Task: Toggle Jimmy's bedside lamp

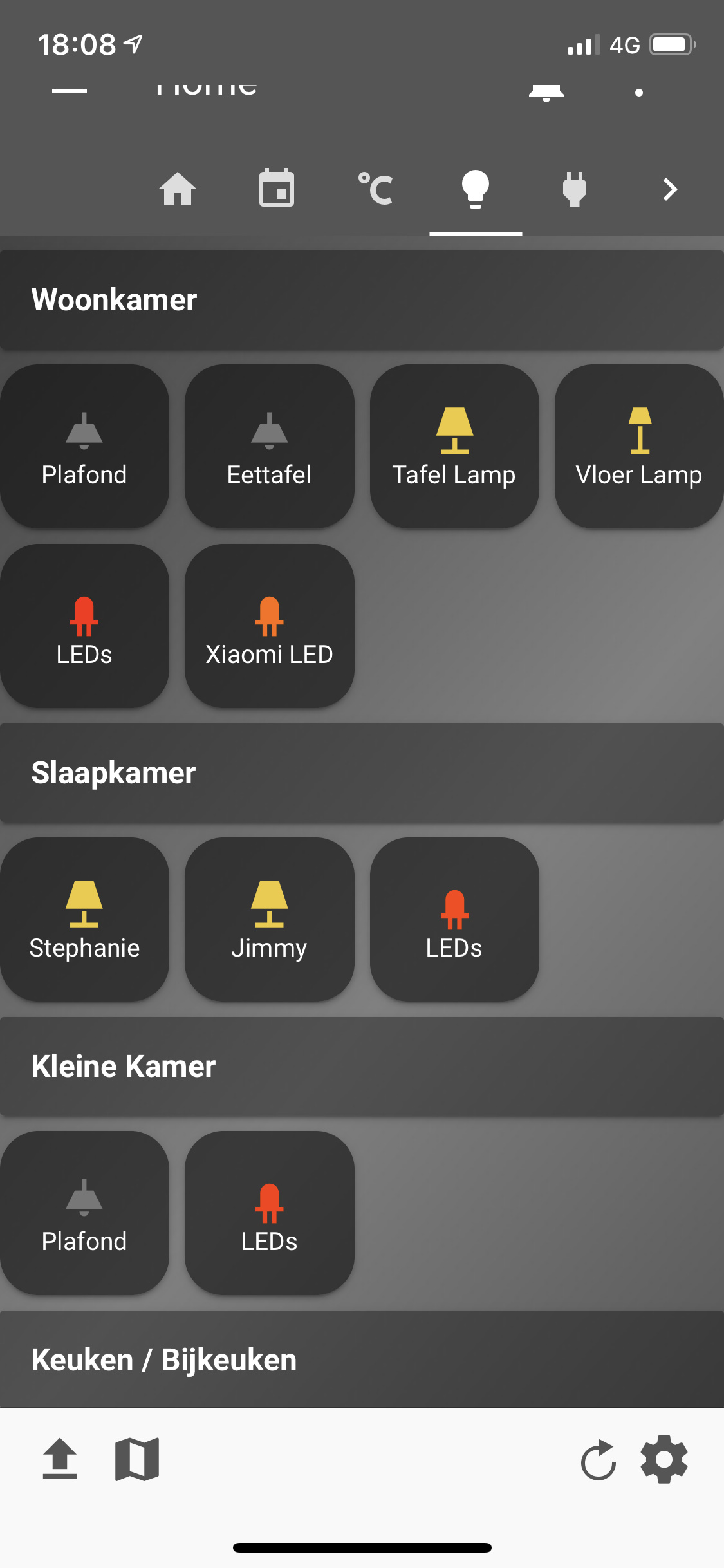Action: click(x=269, y=919)
